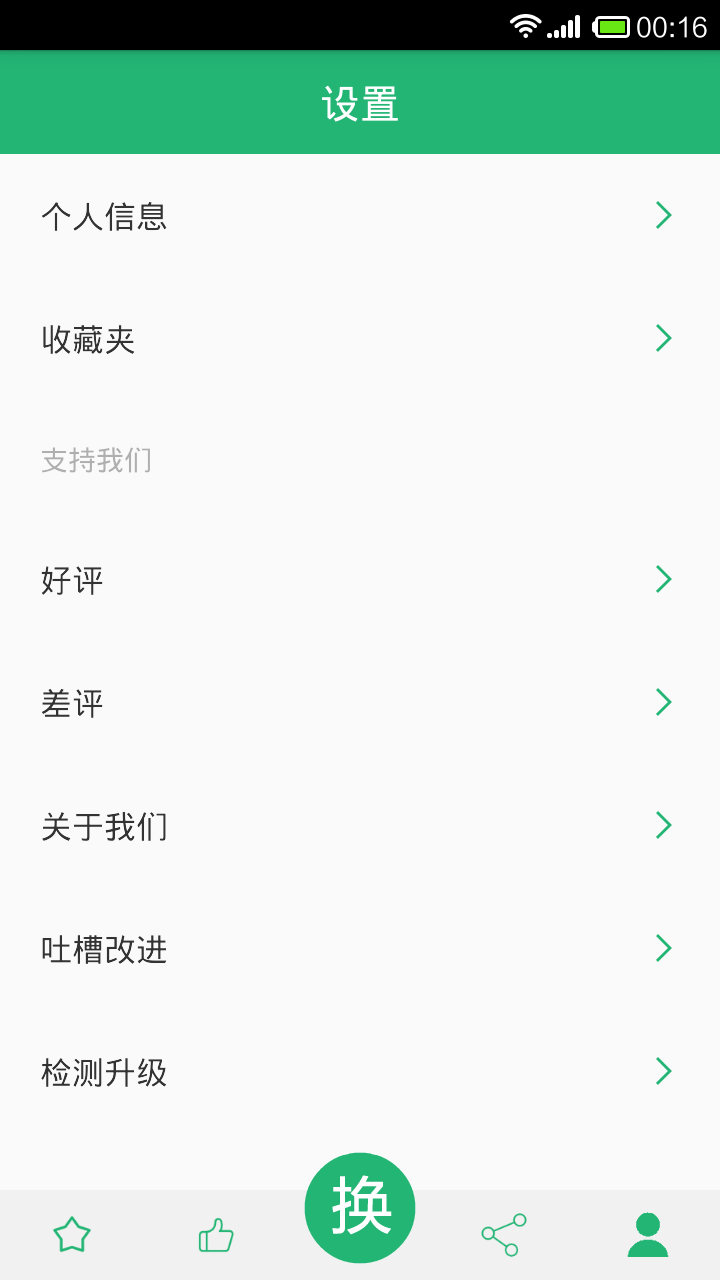Open the 差评 row

point(360,703)
